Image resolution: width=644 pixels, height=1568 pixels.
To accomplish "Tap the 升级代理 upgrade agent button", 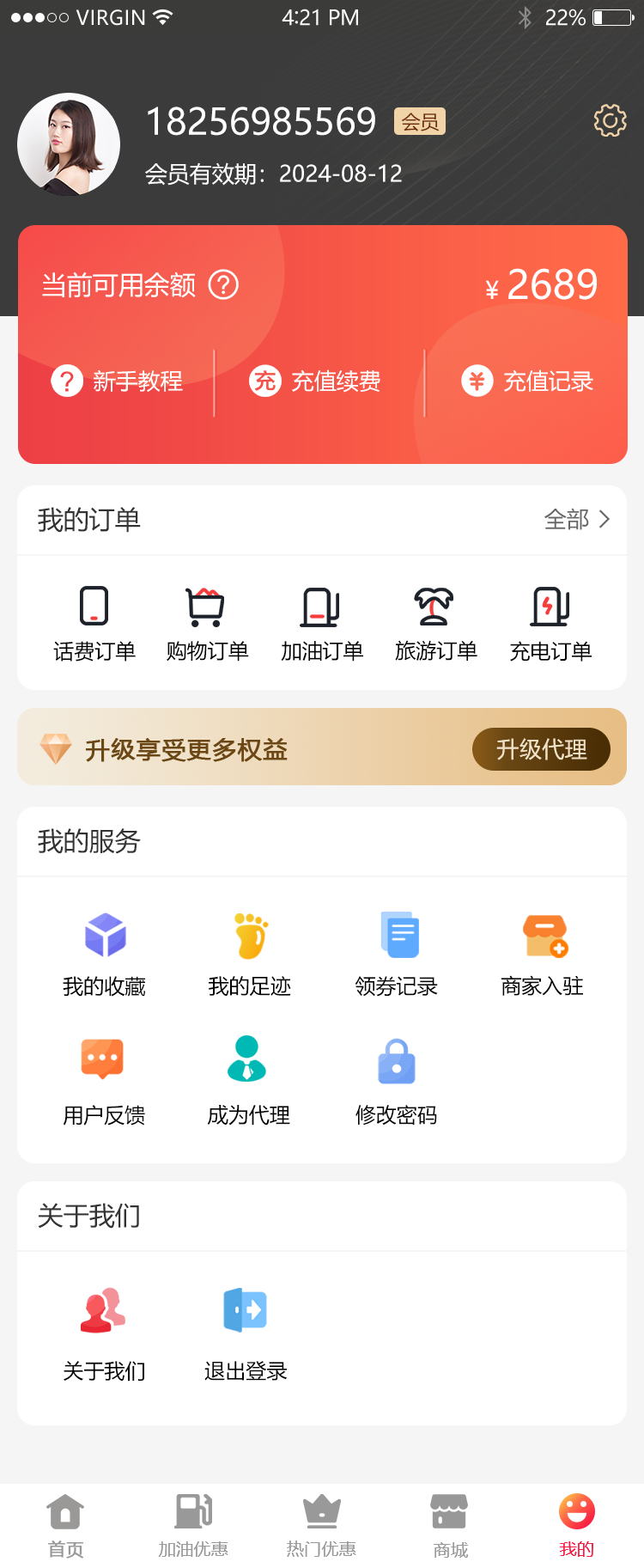I will tap(540, 748).
